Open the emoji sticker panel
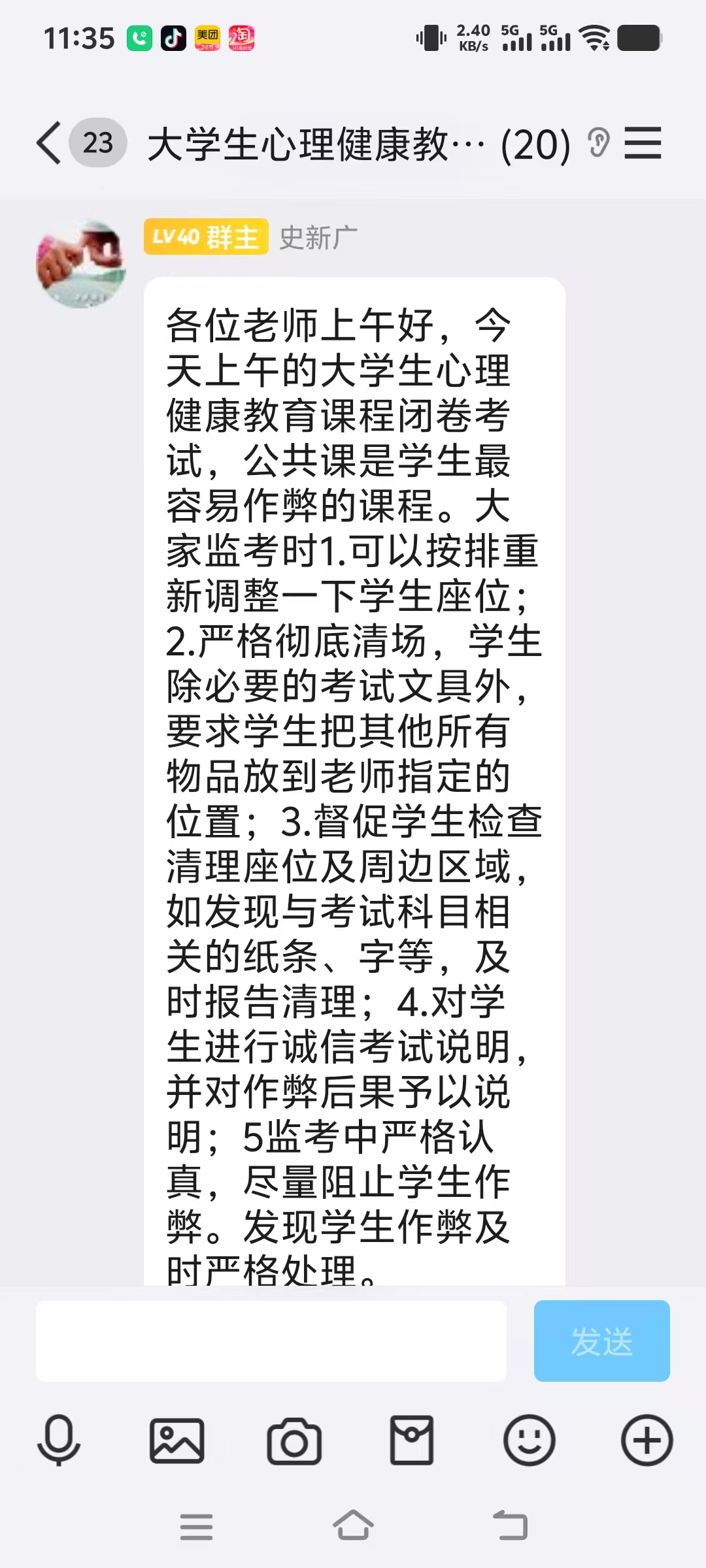The height and width of the screenshot is (1568, 706). pos(529,1441)
